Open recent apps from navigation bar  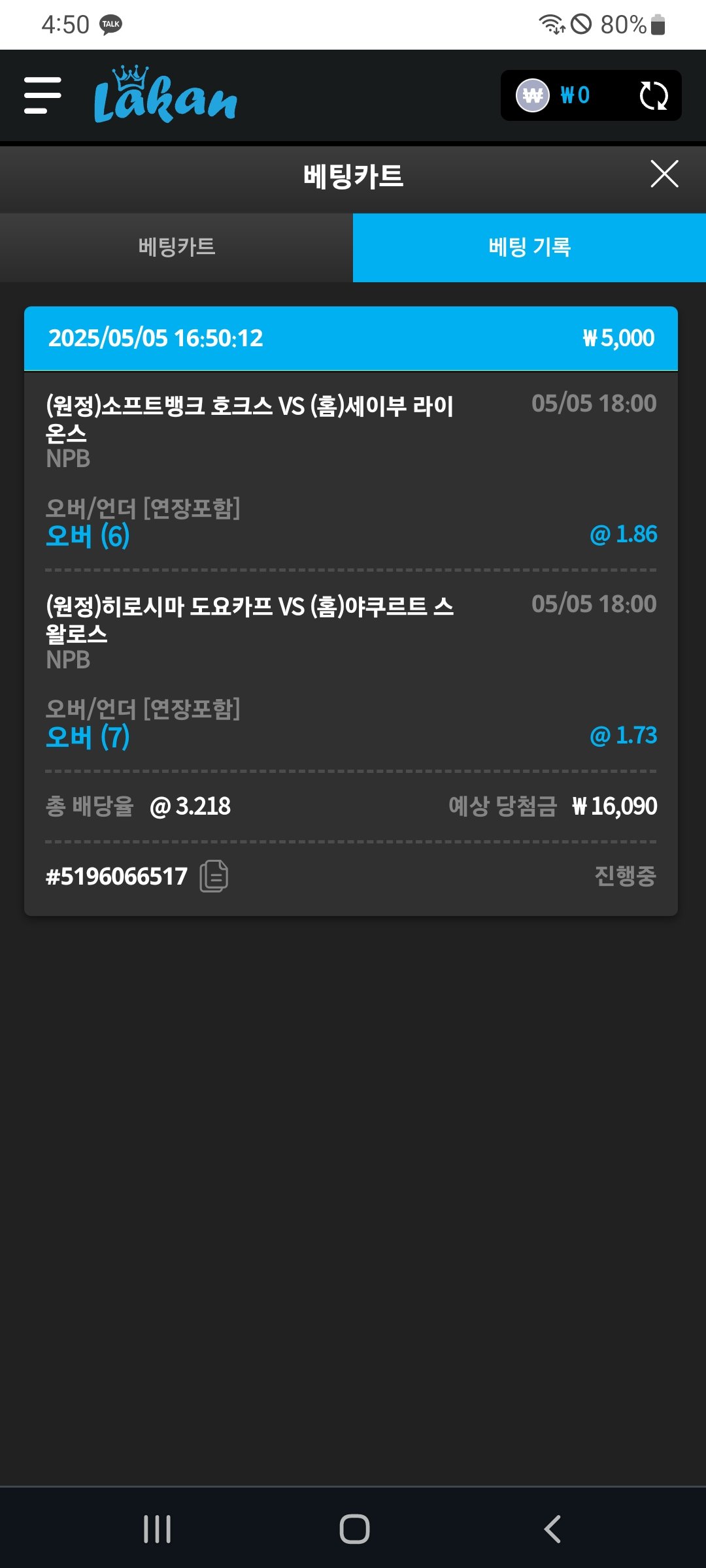pos(158,1529)
